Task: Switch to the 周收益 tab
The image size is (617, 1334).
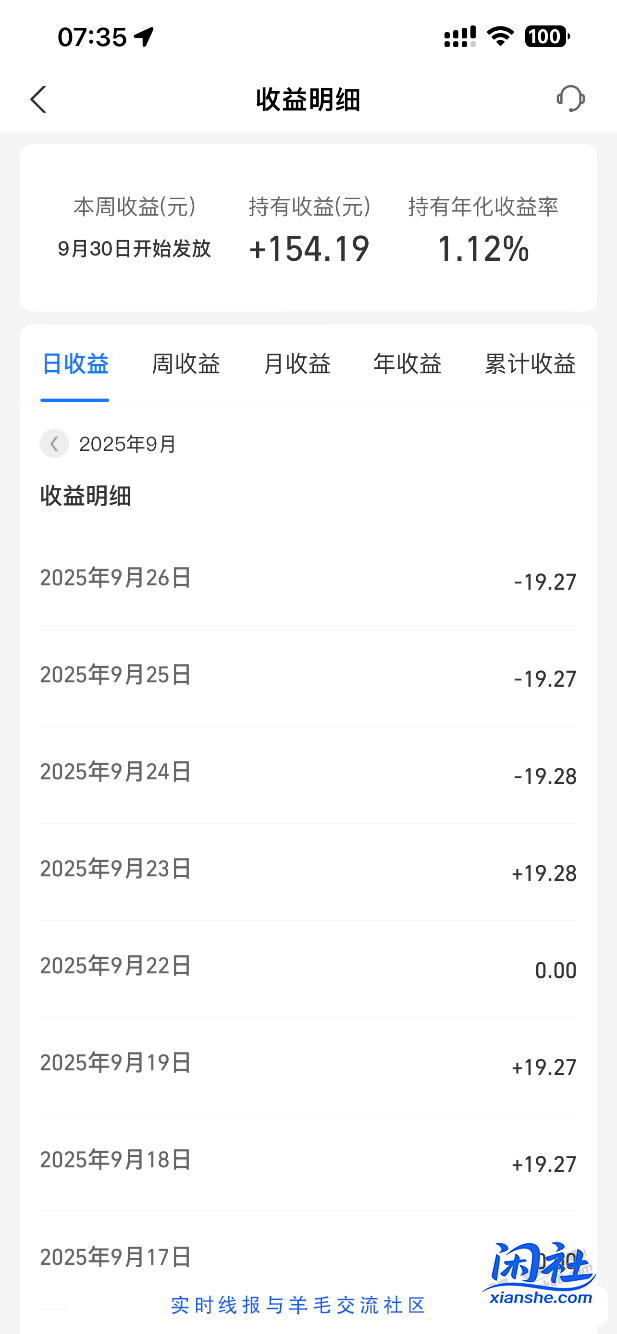Action: pos(186,364)
